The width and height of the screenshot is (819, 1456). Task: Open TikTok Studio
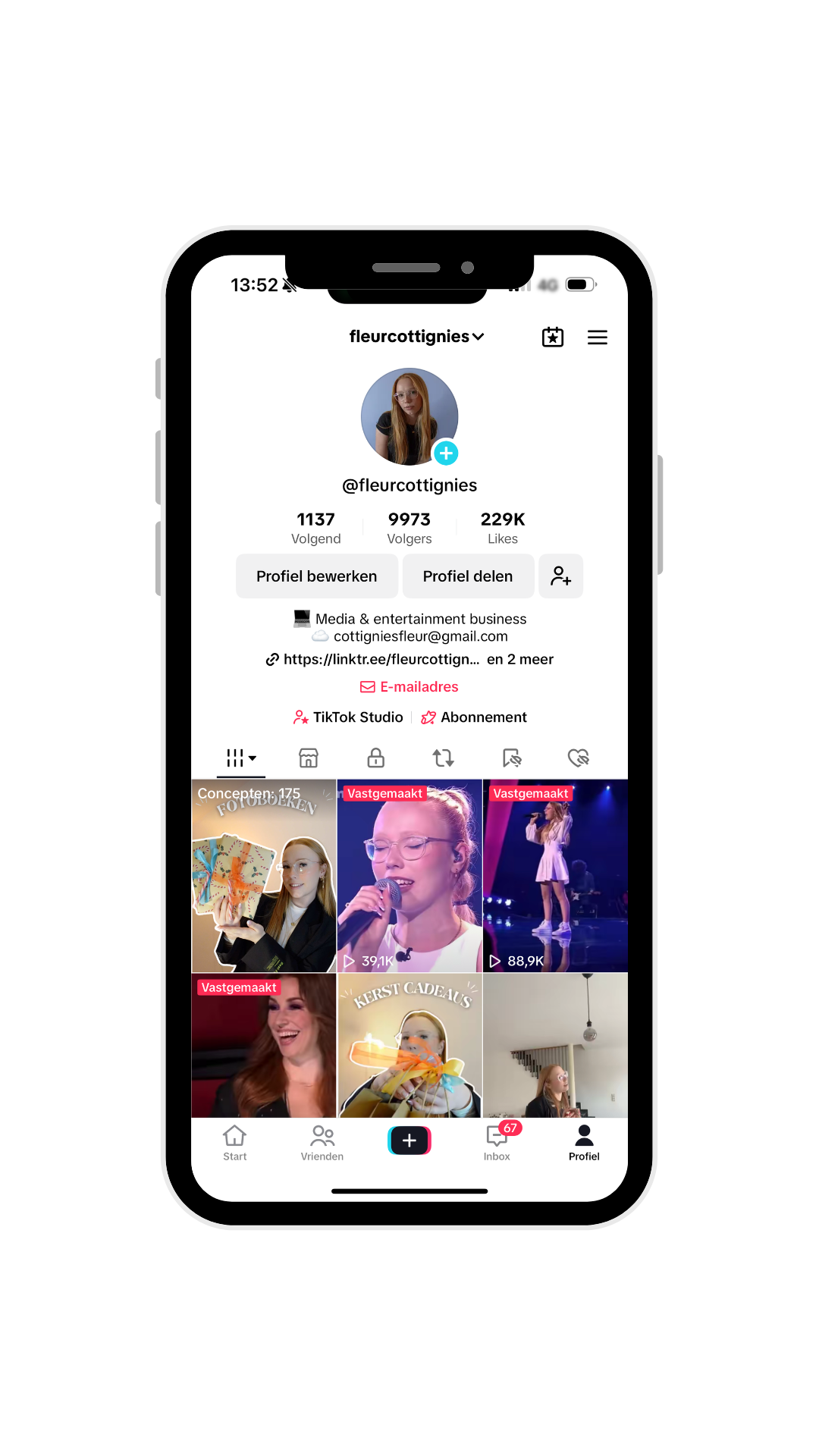348,717
